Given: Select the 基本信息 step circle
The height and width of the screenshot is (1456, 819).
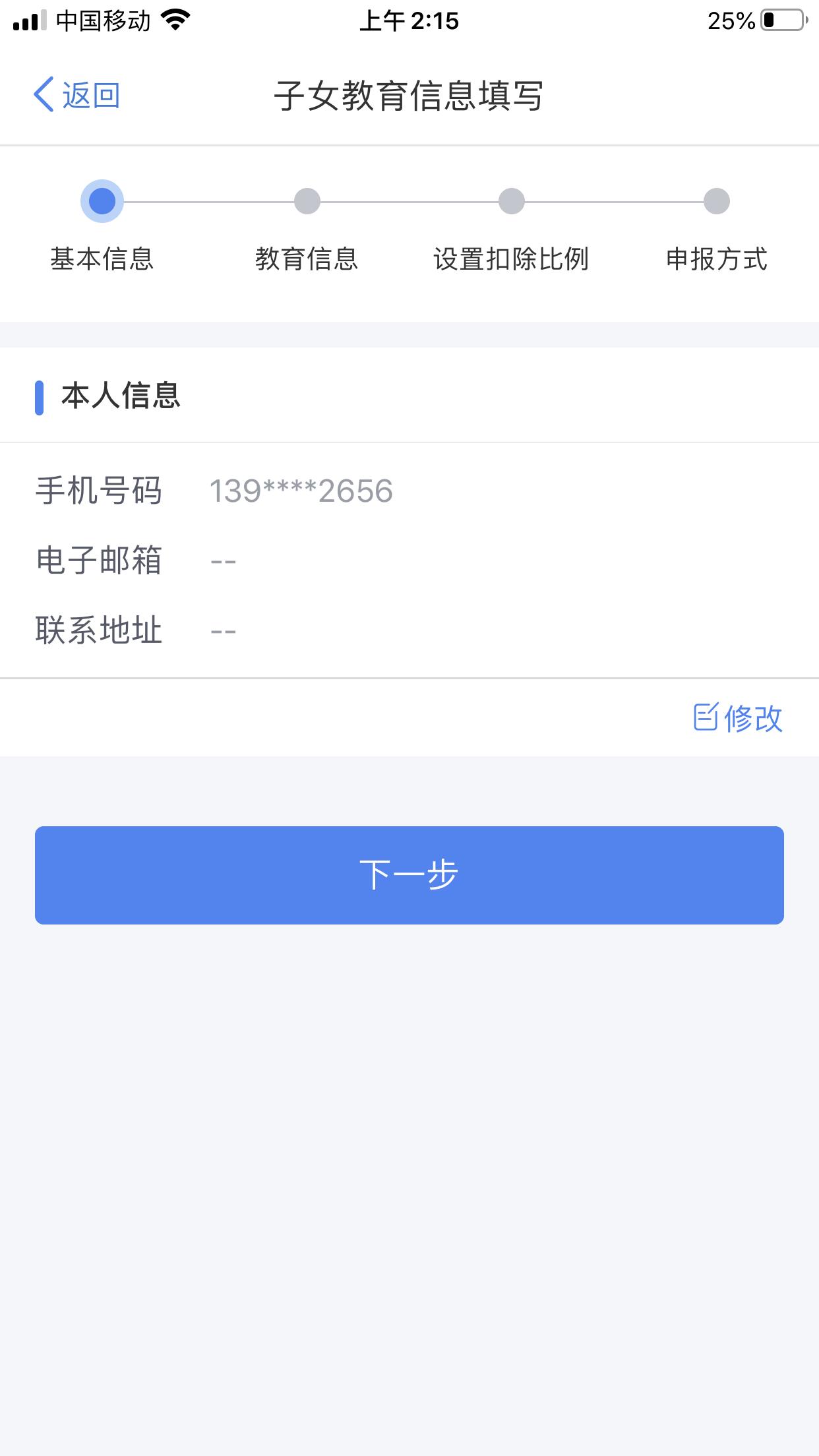Looking at the screenshot, I should click(x=102, y=201).
